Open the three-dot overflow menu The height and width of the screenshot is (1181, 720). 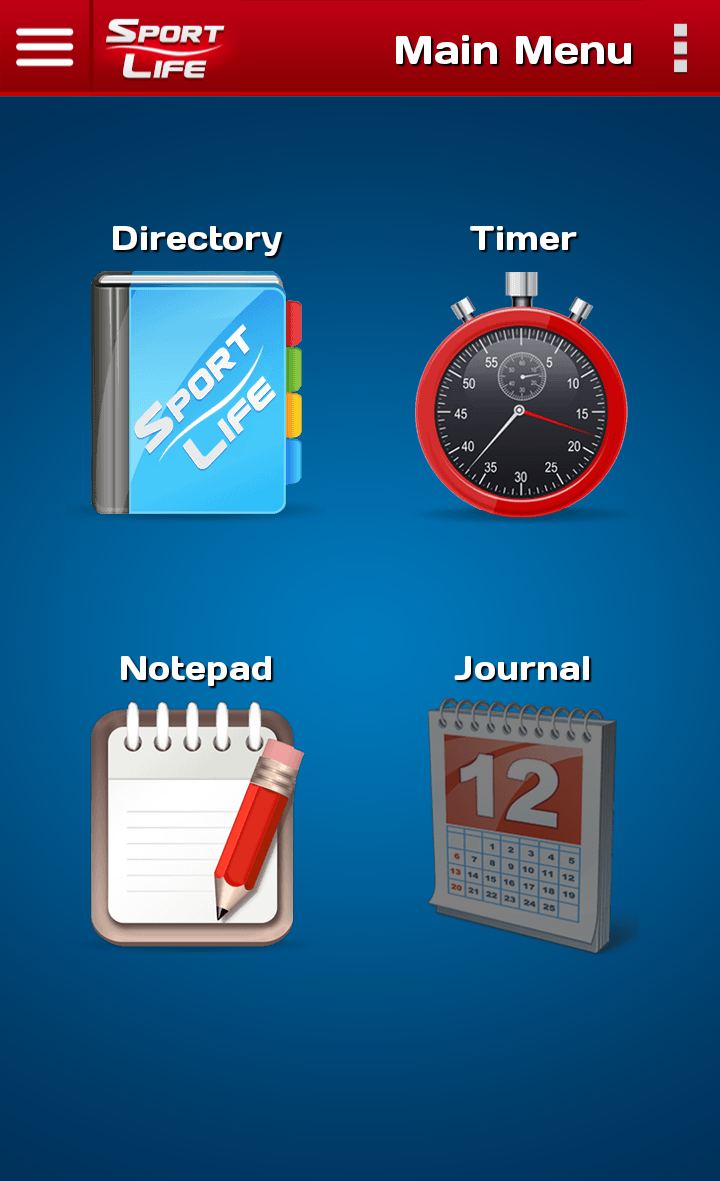680,48
